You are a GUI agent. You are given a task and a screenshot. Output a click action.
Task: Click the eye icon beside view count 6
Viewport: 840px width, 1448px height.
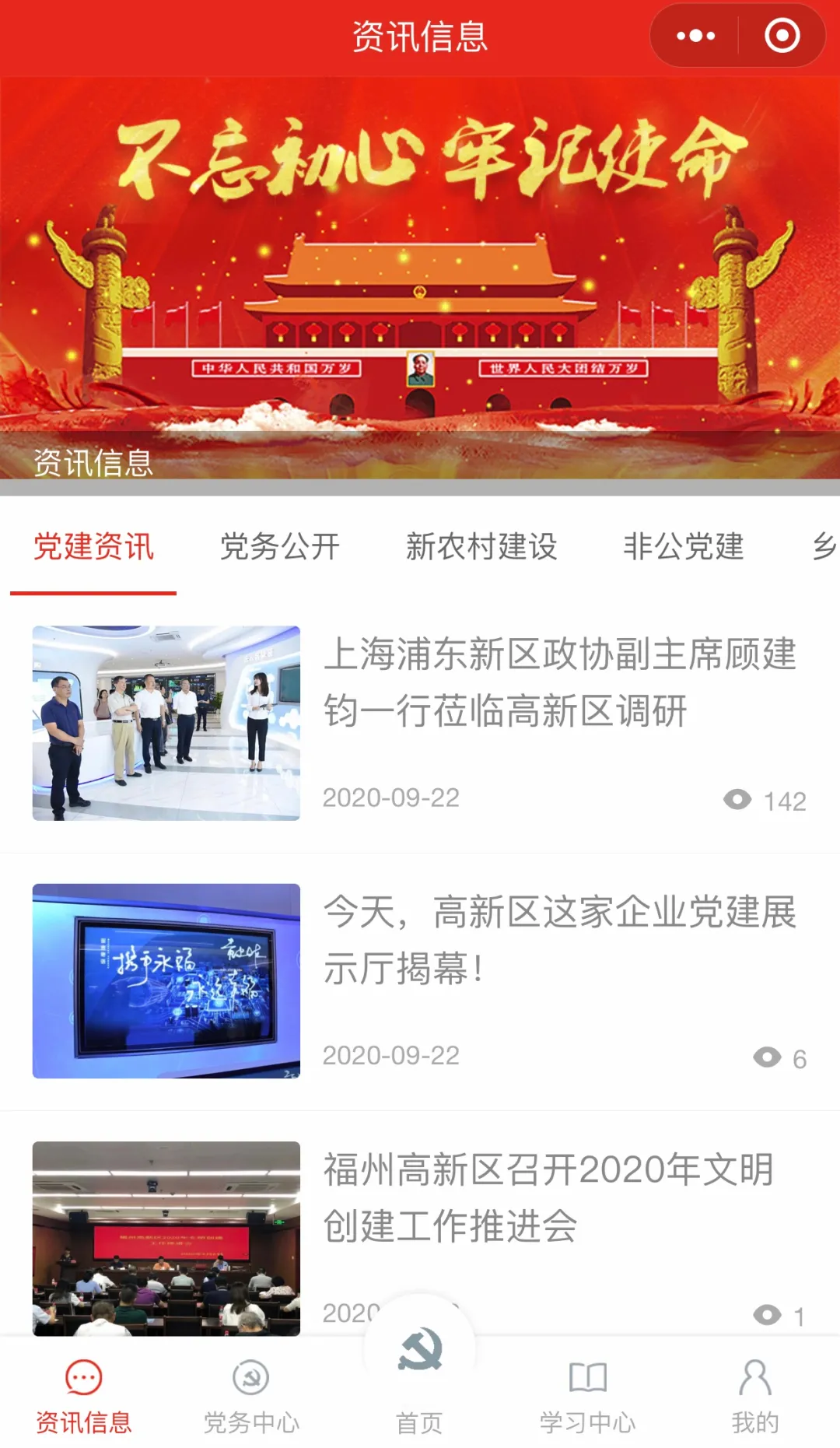(768, 1057)
